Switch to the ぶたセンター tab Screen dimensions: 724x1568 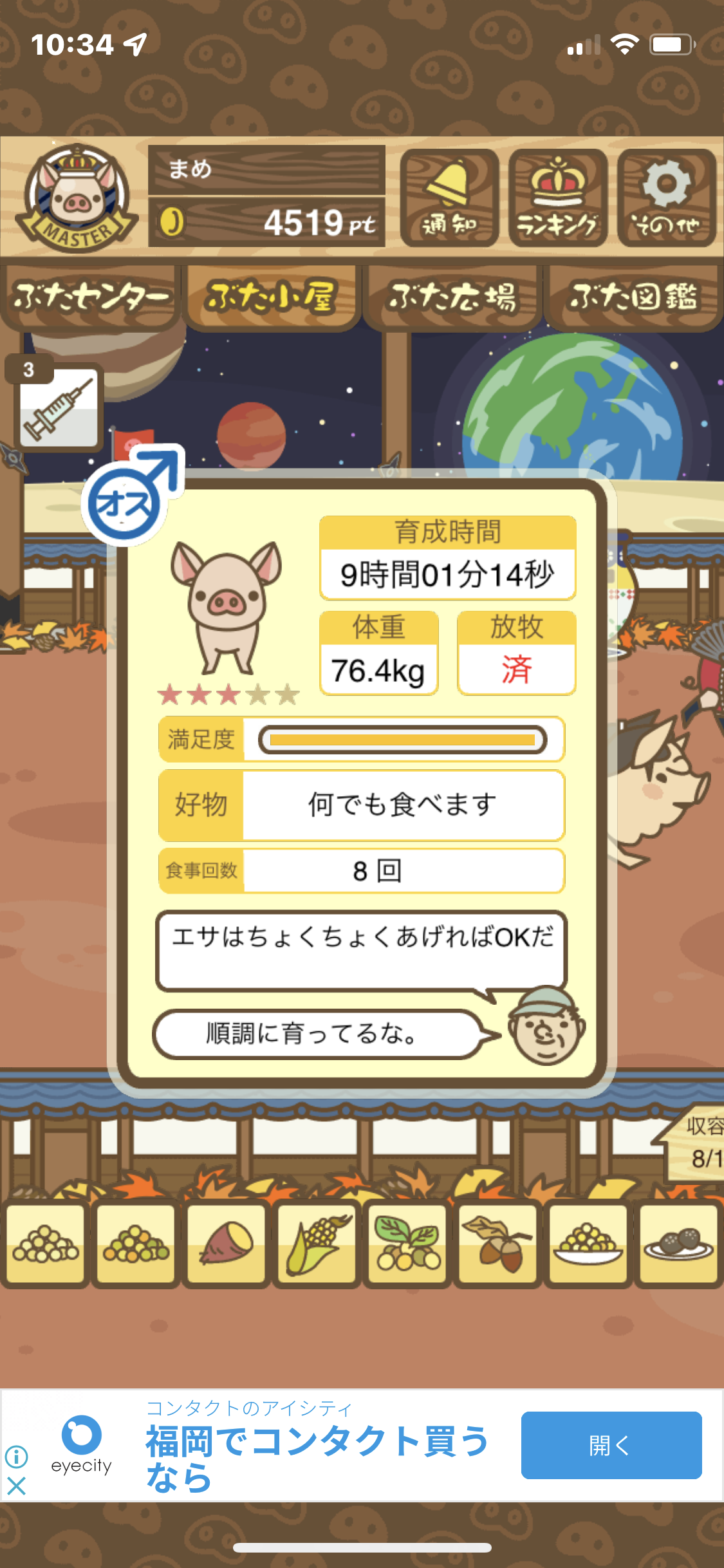(90, 297)
